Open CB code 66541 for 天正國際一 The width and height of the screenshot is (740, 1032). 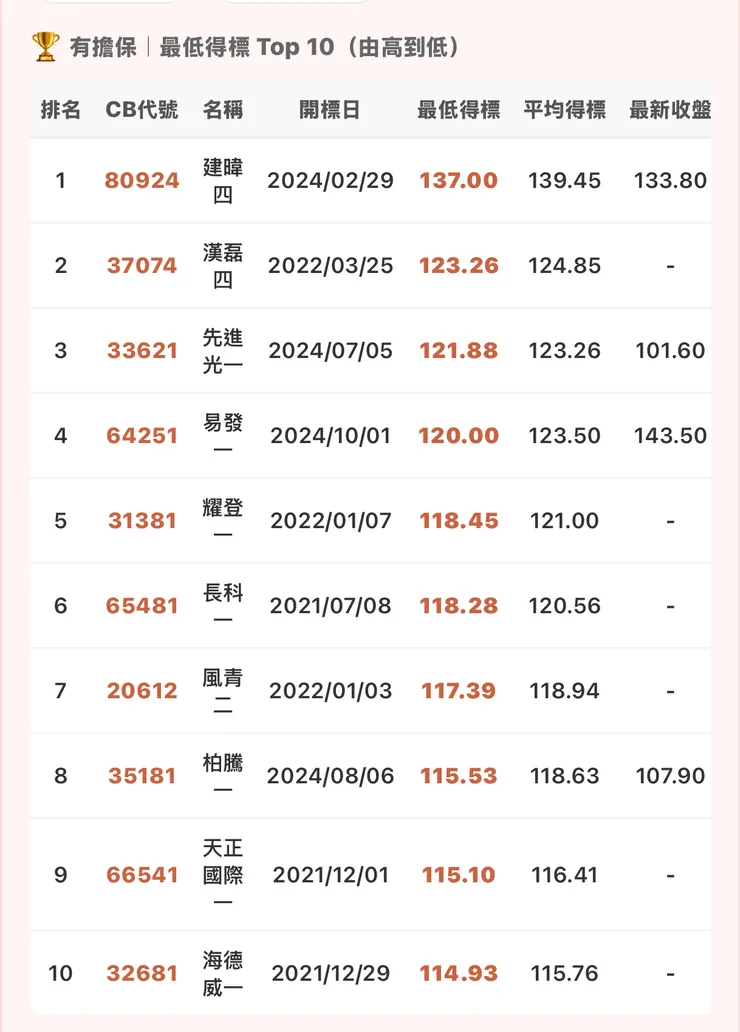pos(141,874)
